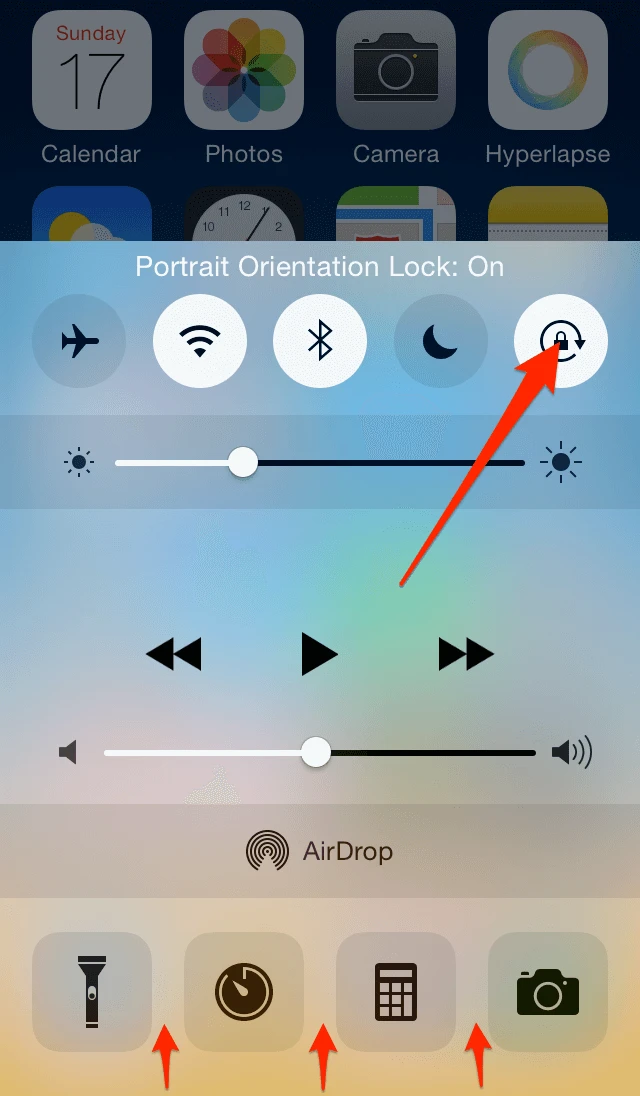Skip forward to next track

click(x=466, y=654)
